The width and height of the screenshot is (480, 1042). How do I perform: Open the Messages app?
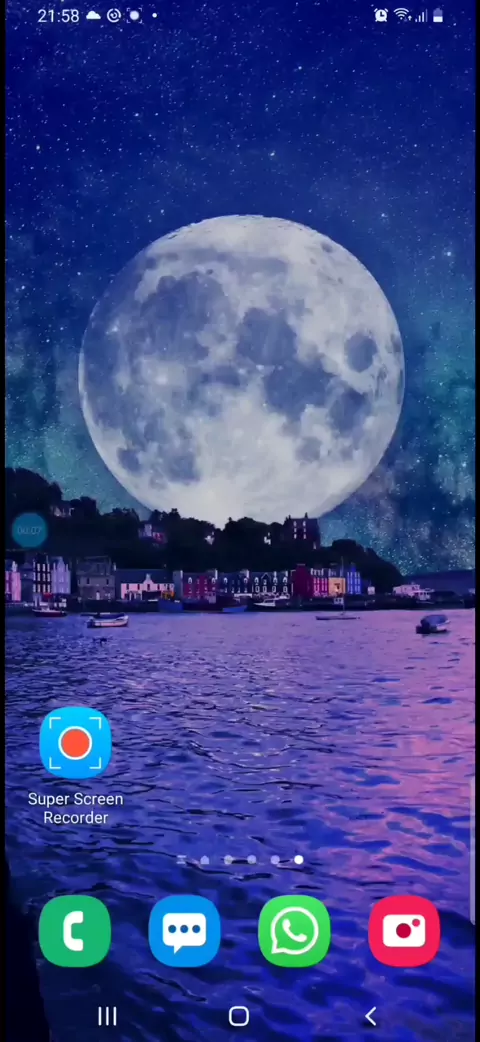[x=184, y=930]
